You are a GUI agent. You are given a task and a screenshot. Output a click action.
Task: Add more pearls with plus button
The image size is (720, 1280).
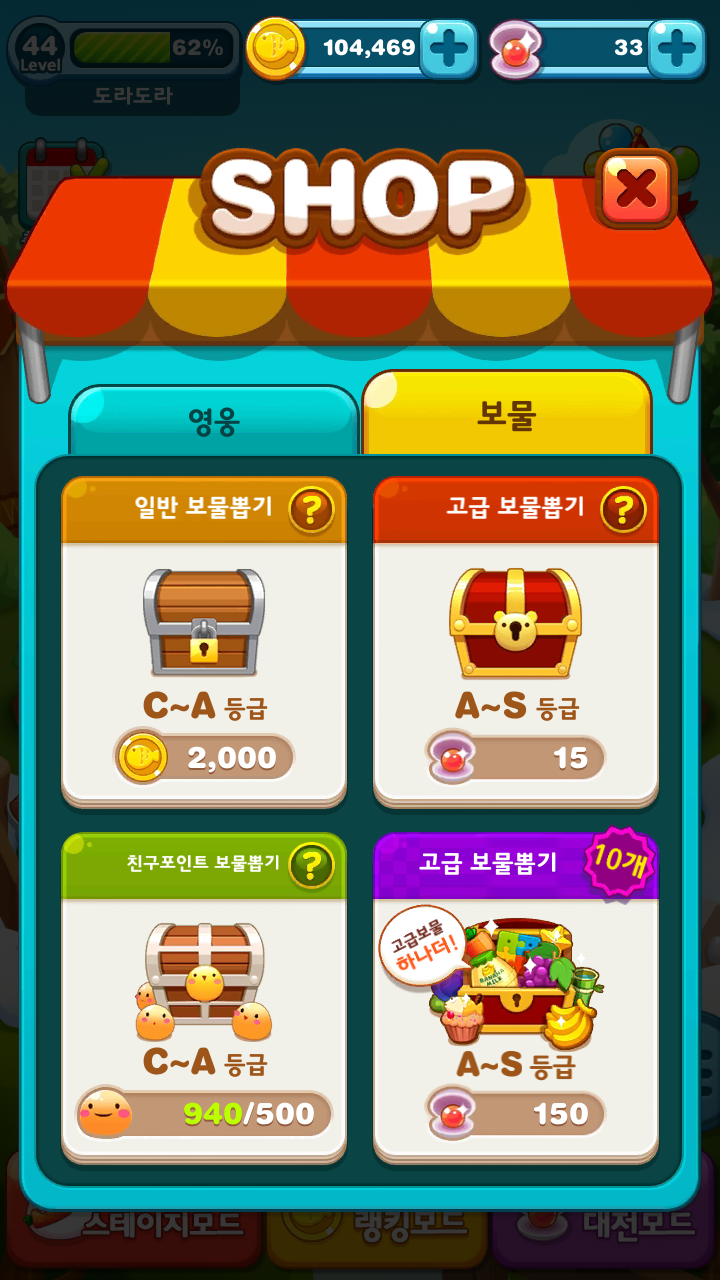point(676,48)
